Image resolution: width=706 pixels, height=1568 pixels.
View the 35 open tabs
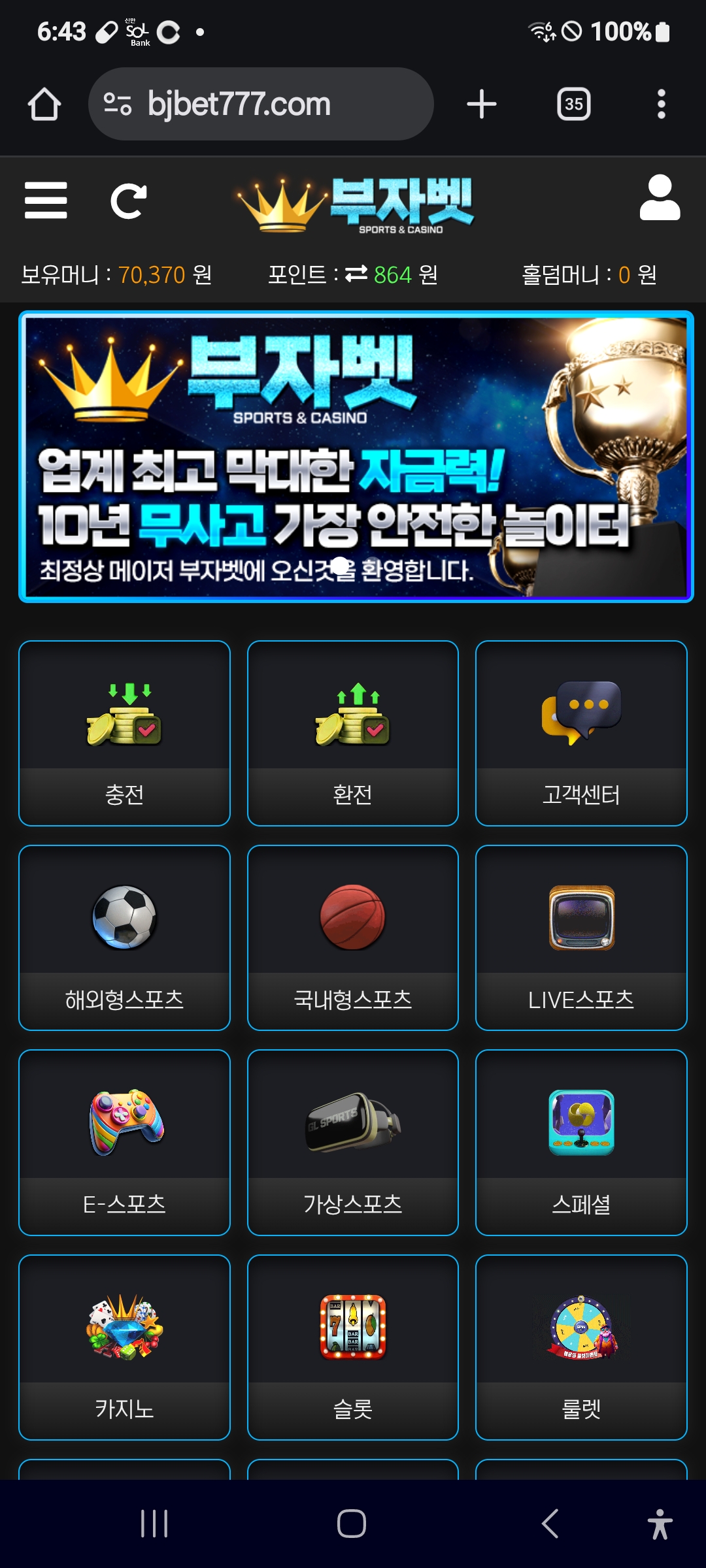[573, 105]
